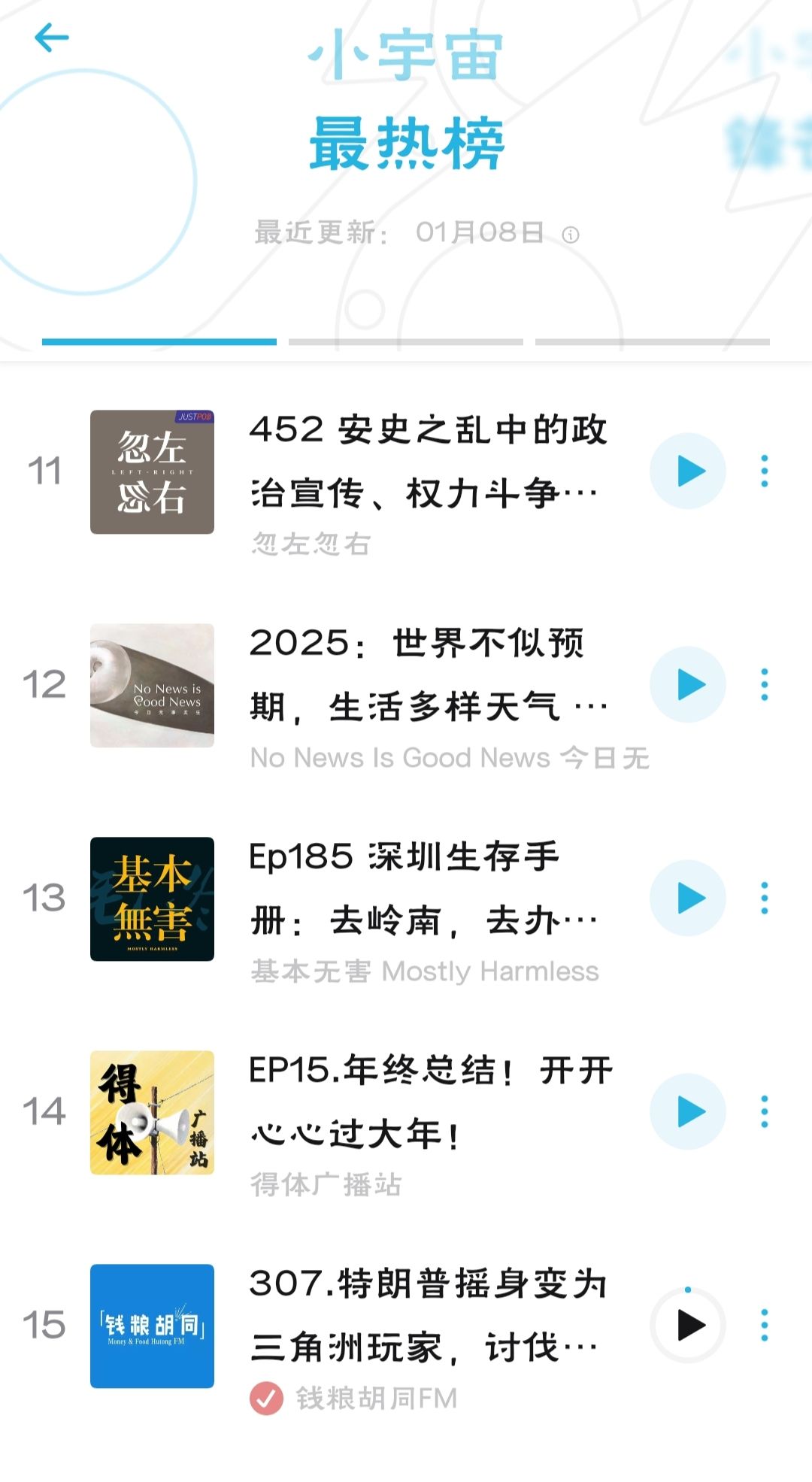812x1482 pixels.
Task: Go back using the top arrow
Action: pyautogui.click(x=51, y=38)
